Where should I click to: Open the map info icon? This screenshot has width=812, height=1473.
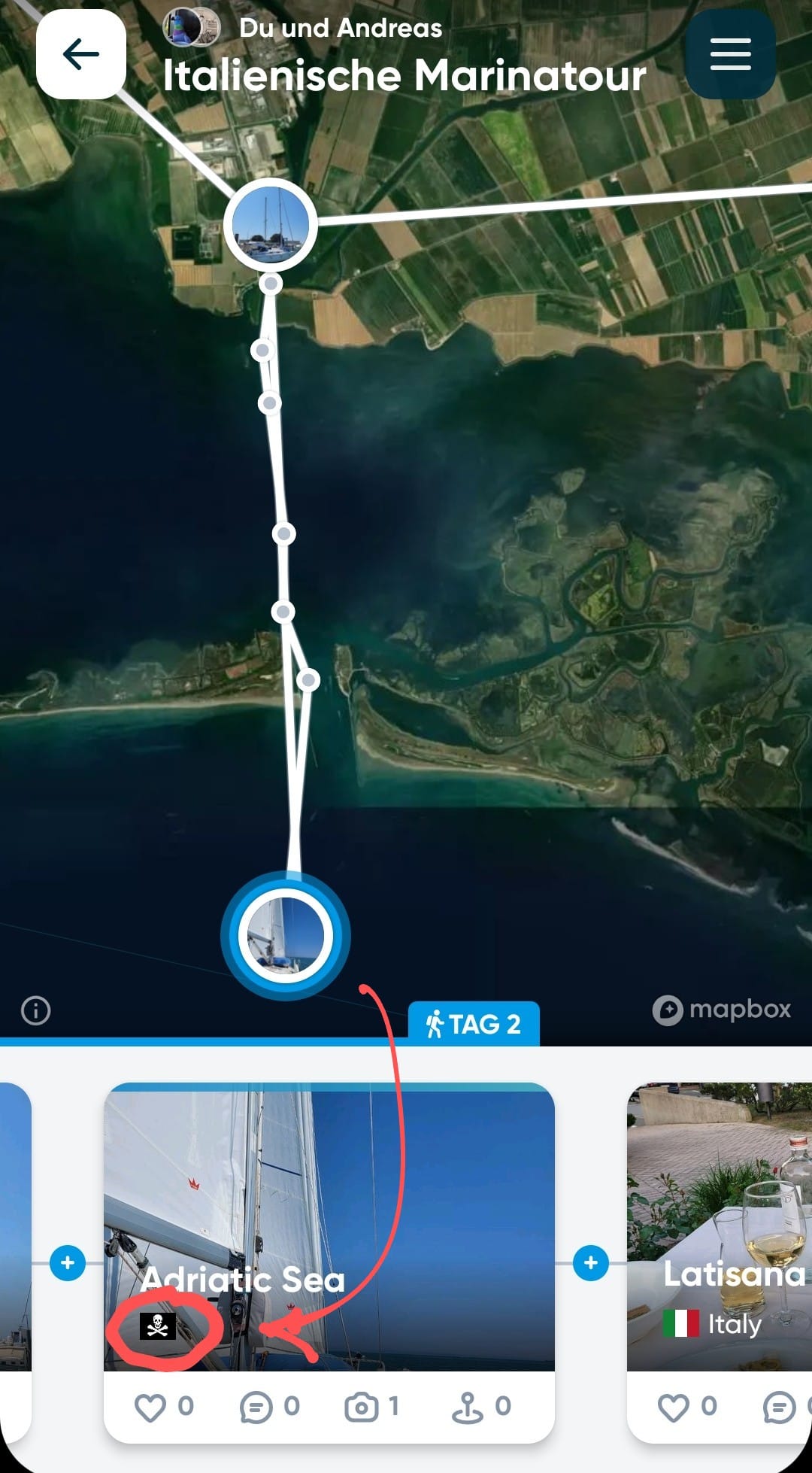[x=36, y=1010]
